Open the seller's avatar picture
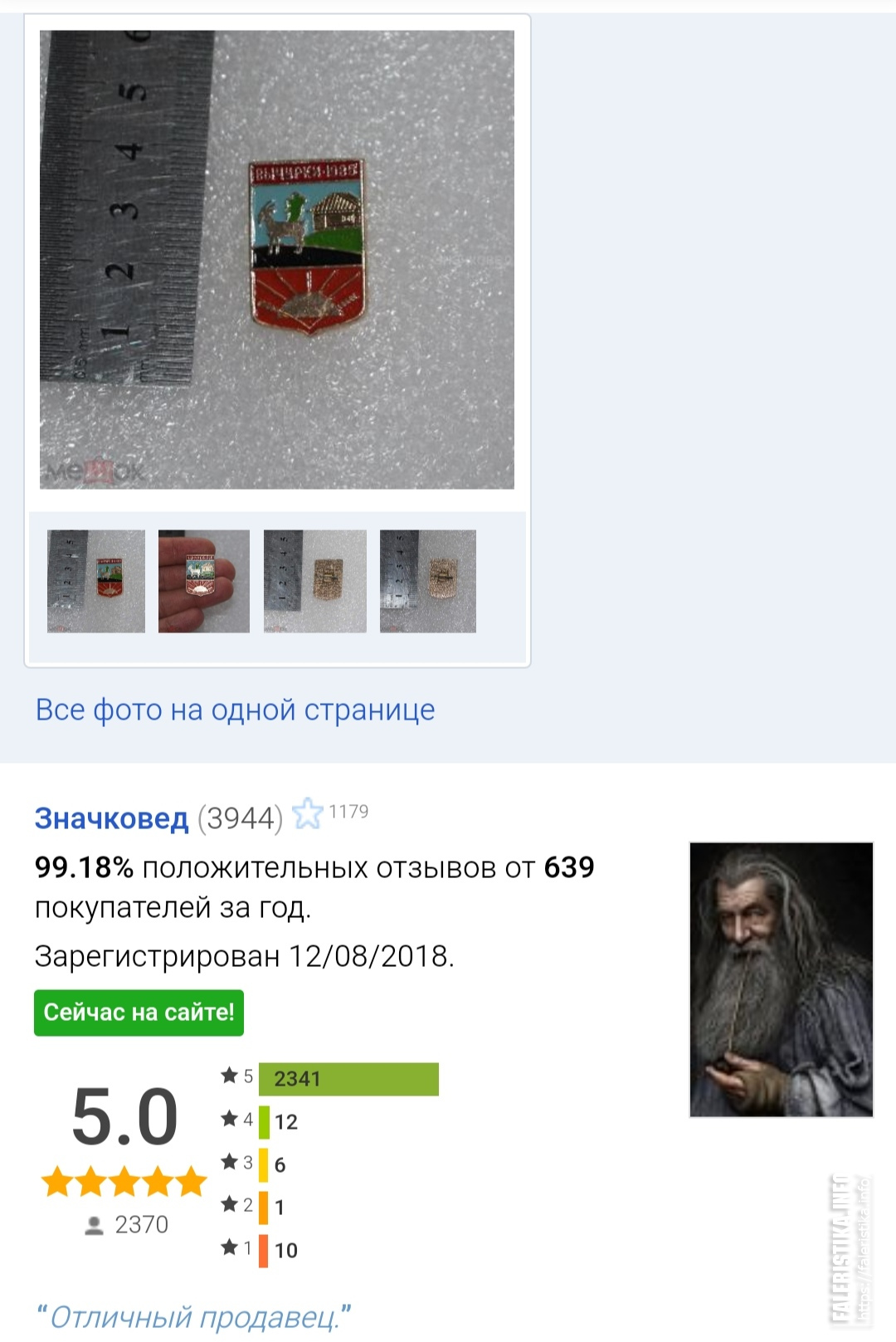 (781, 979)
